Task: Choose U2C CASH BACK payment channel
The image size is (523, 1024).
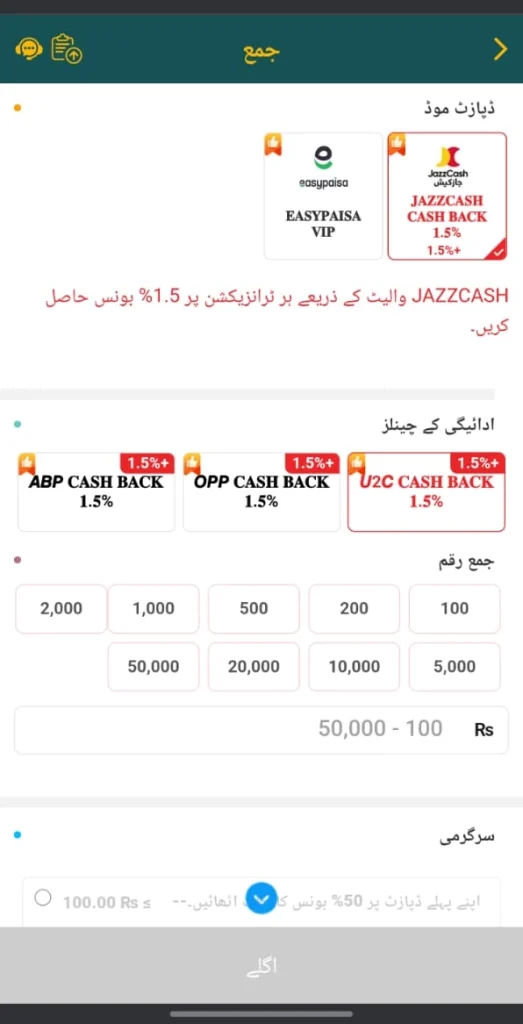Action: (426, 492)
